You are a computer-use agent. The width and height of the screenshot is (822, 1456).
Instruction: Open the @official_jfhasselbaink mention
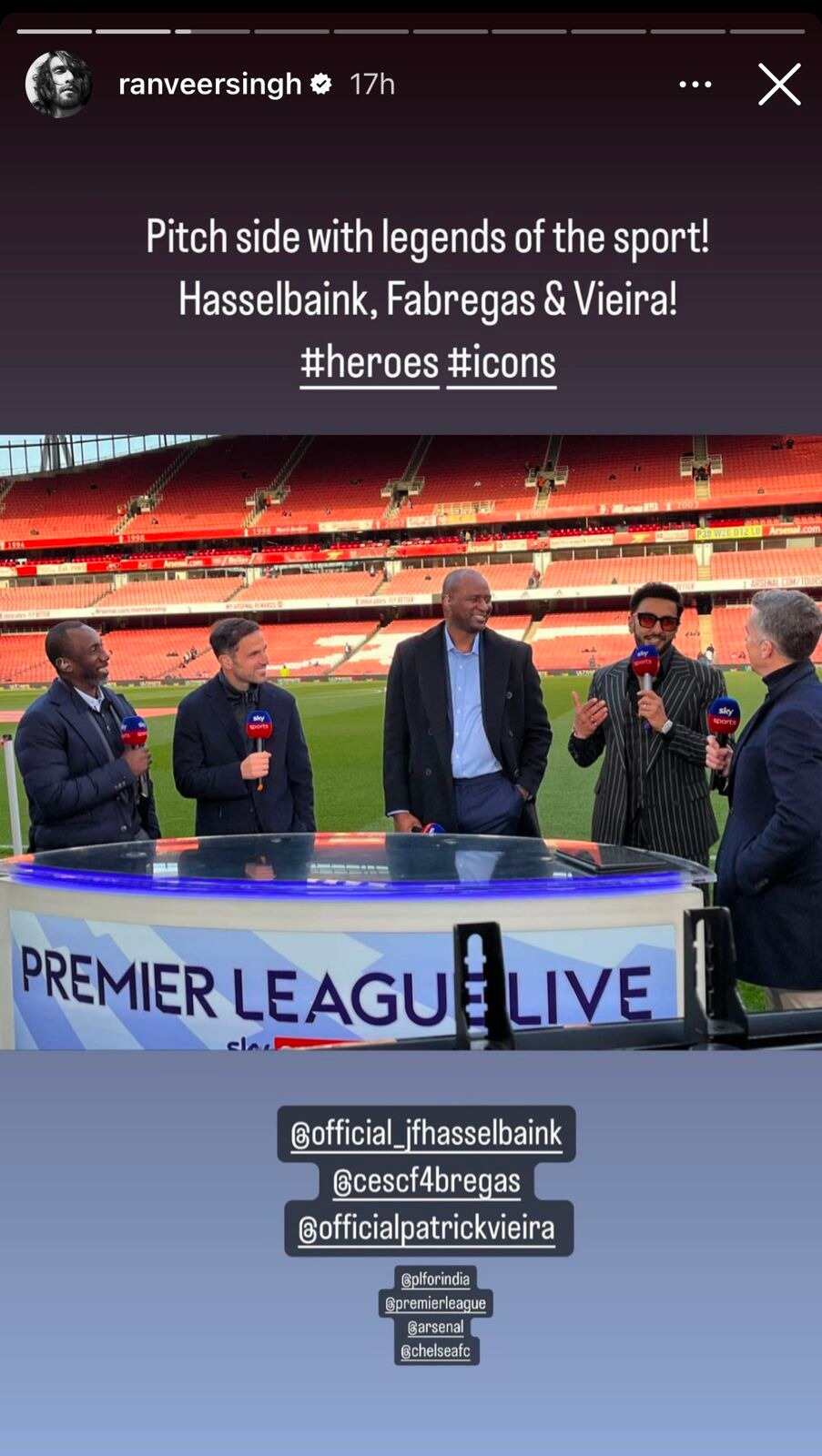pos(426,1134)
